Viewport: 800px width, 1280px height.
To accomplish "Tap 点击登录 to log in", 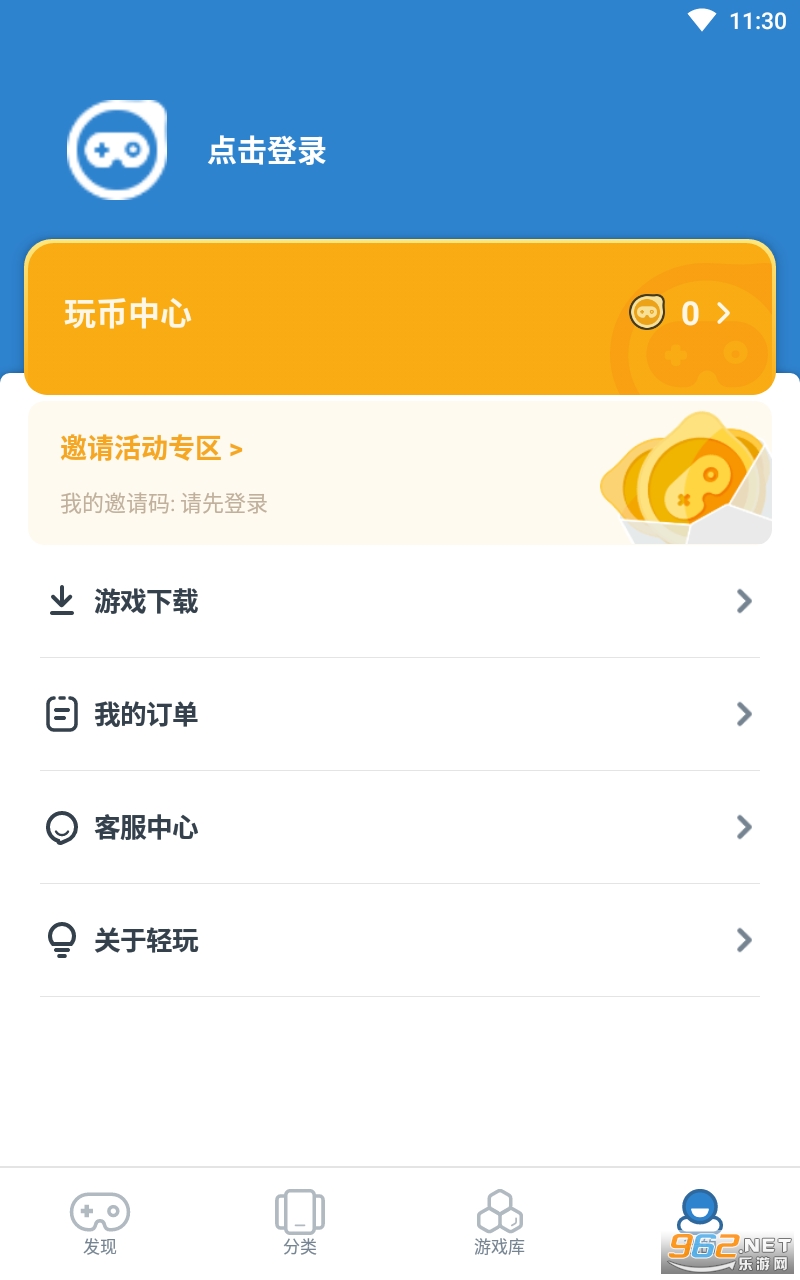I will pos(267,151).
